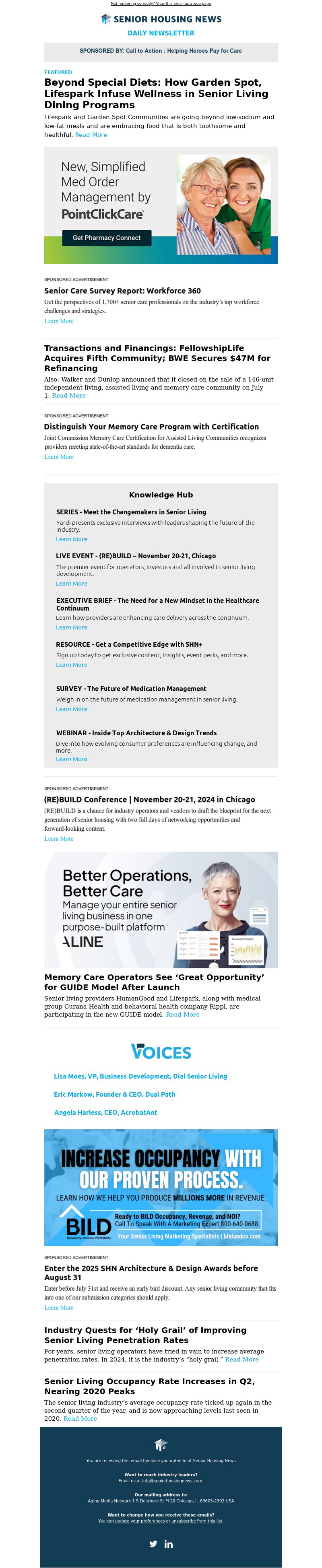The height and width of the screenshot is (1568, 322).
Task: Read more on 'Holy Grail' penetration rates article
Action: [x=242, y=1359]
